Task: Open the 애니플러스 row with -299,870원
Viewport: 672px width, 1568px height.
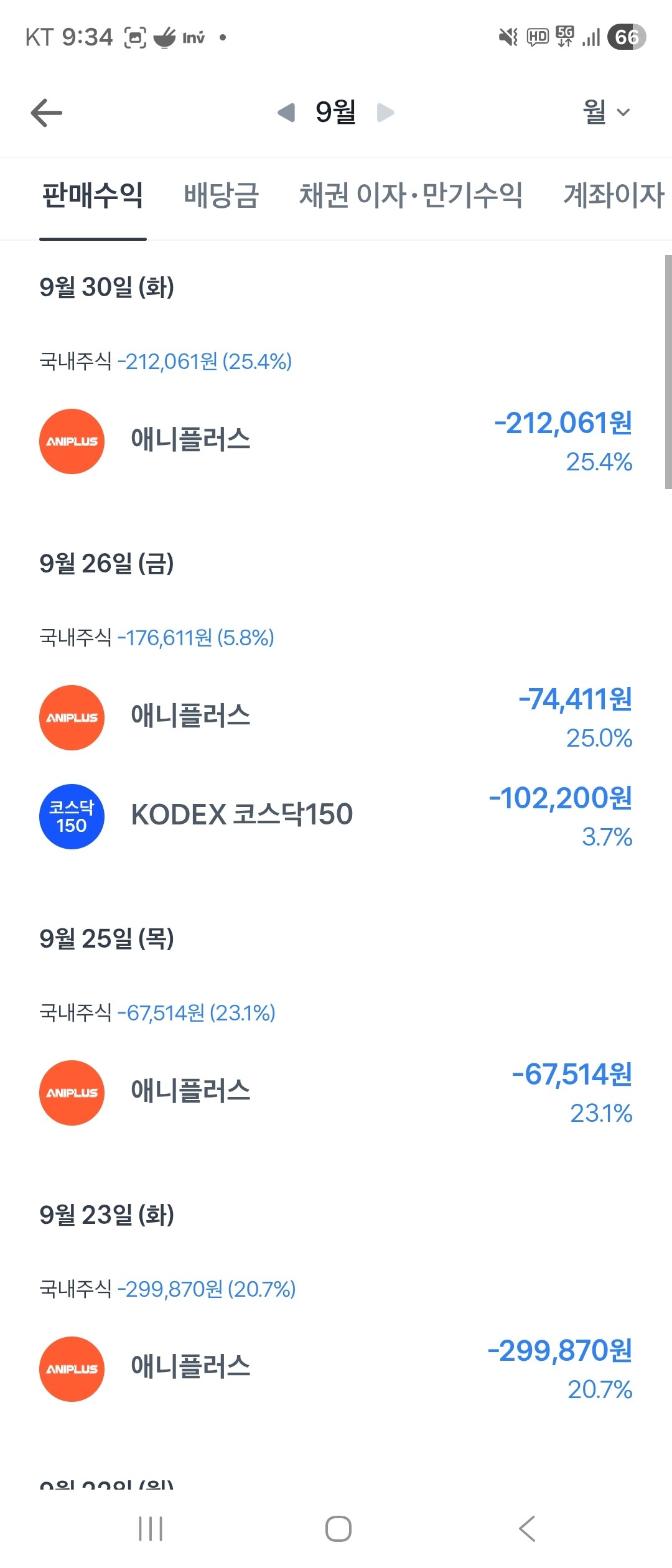Action: point(336,1369)
